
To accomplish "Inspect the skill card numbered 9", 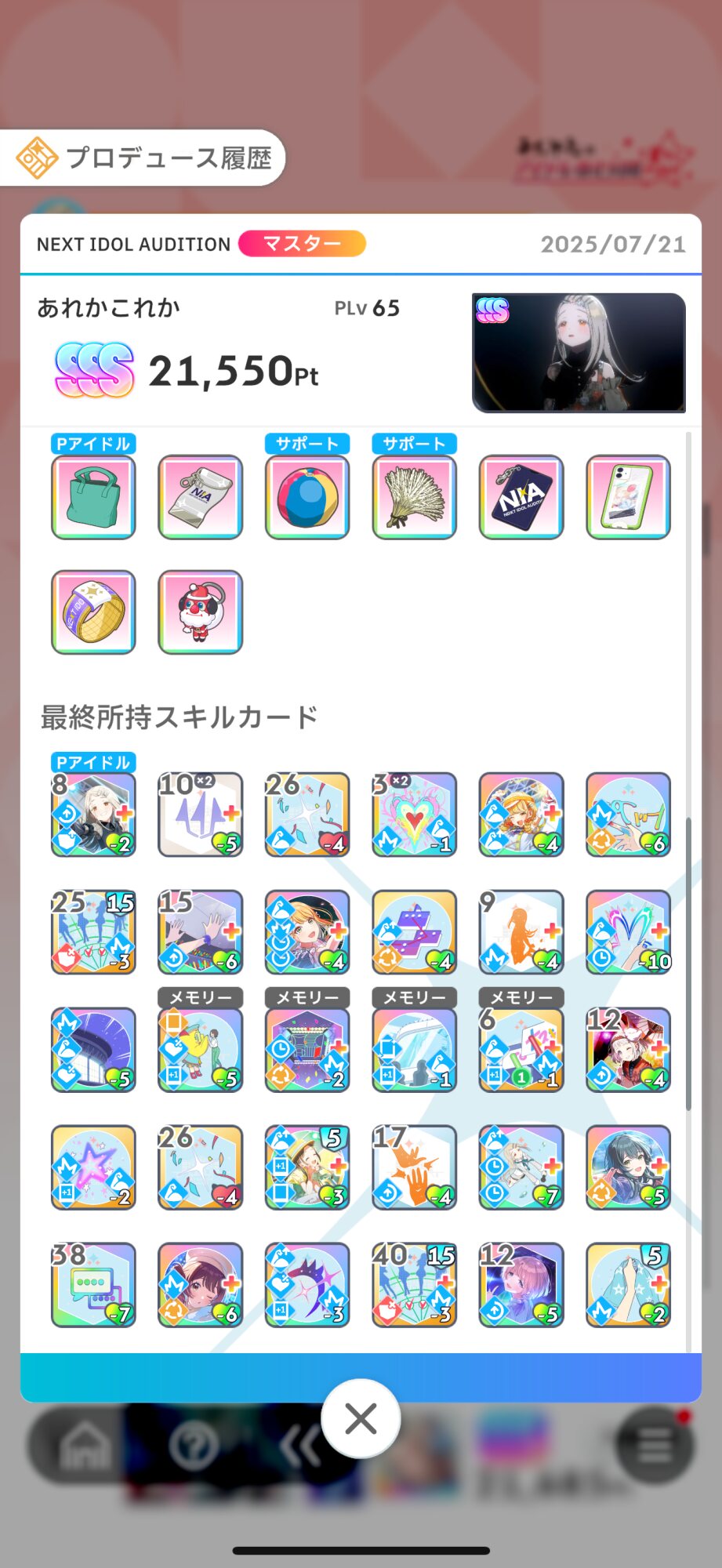I will [x=521, y=932].
